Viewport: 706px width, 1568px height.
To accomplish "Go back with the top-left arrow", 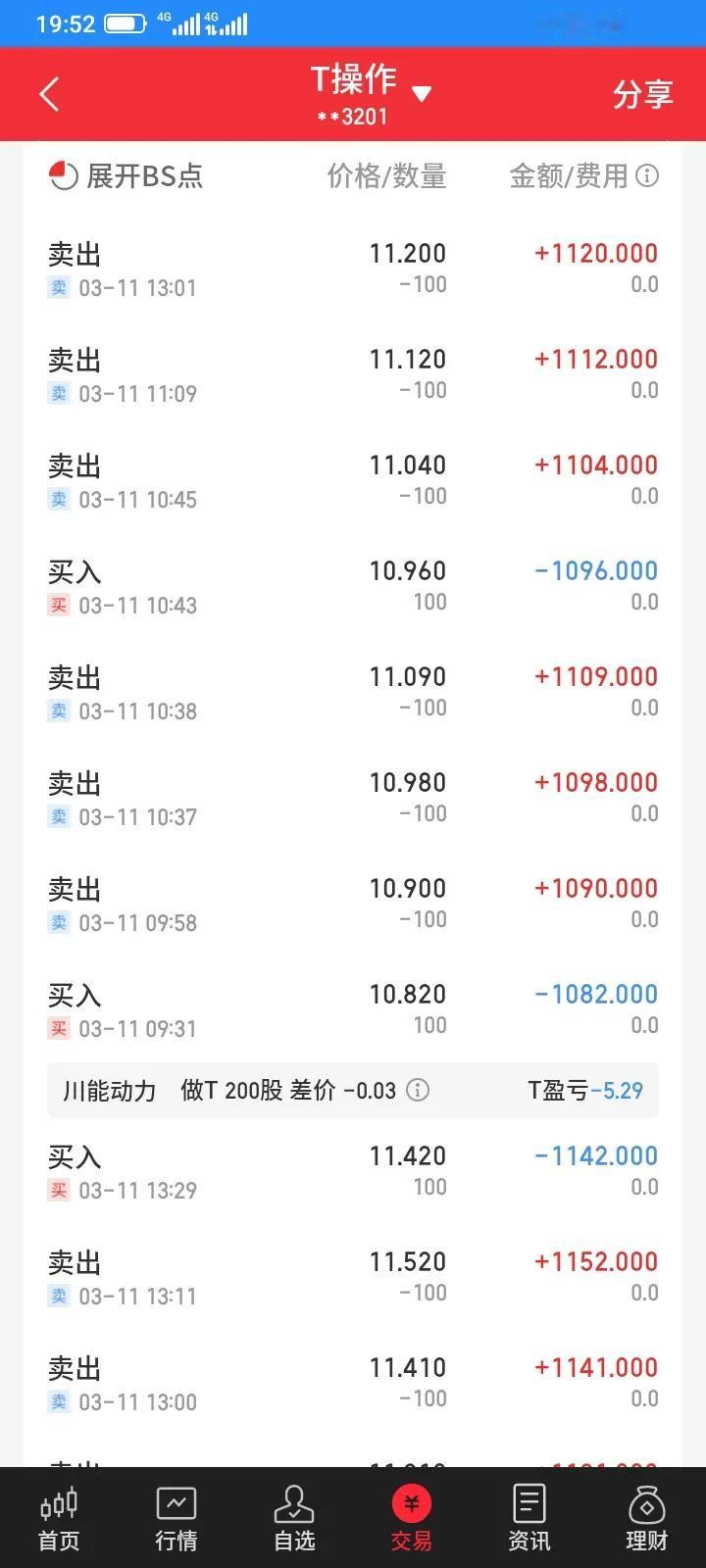I will (49, 94).
